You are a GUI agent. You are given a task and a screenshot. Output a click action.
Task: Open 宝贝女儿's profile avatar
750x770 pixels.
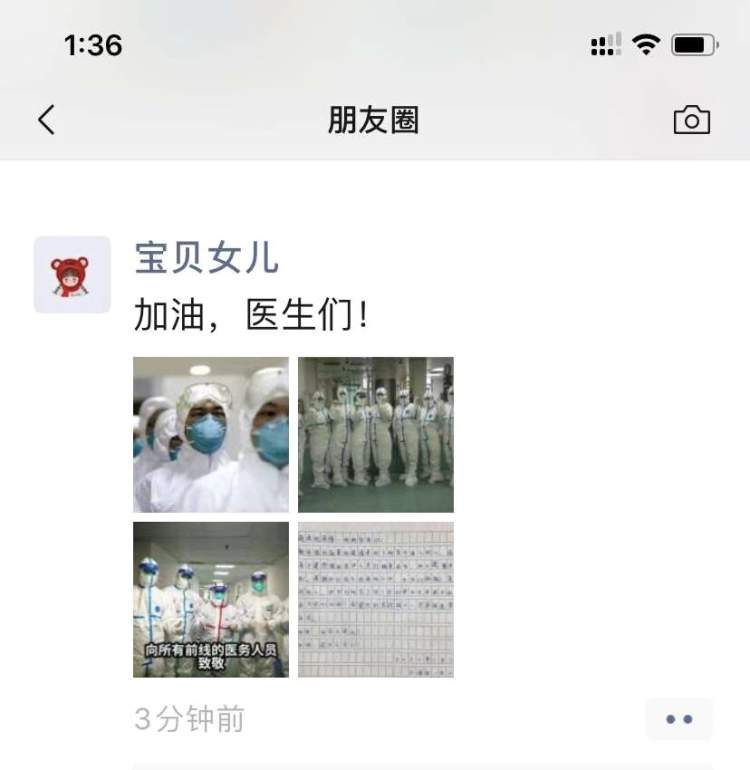[x=72, y=275]
